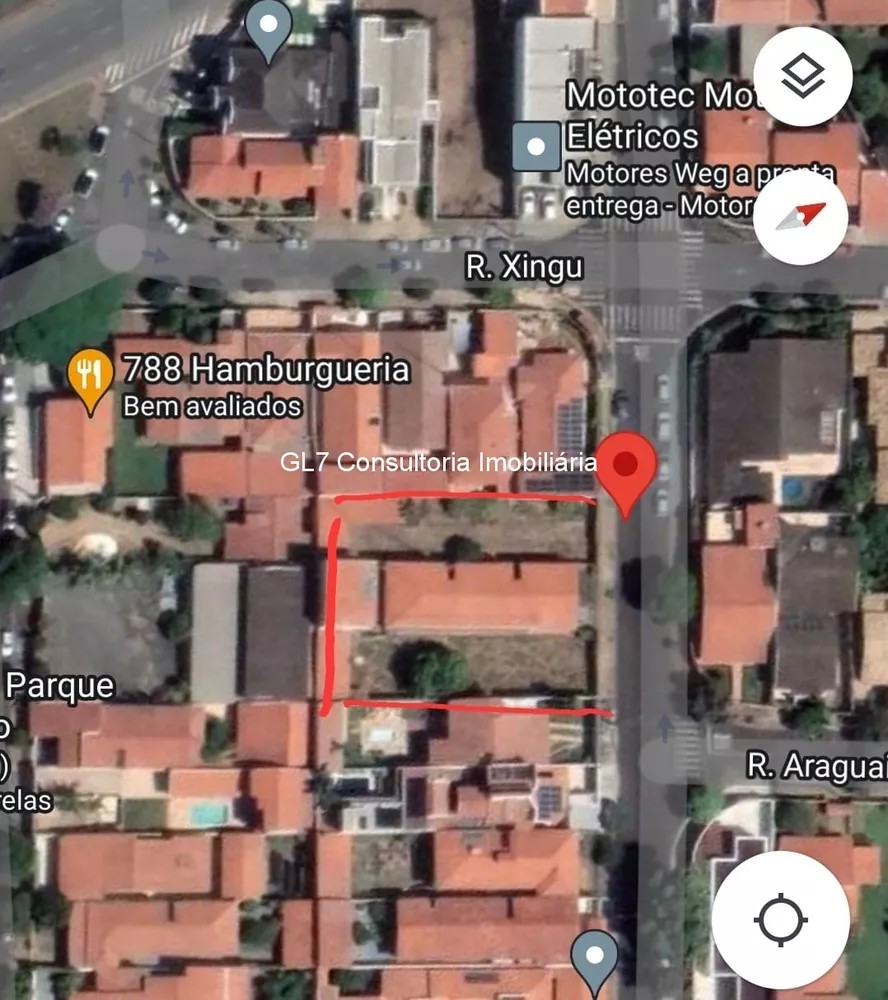Expand the 788 Hamburgueria place info
This screenshot has width=888, height=1000.
(265, 369)
